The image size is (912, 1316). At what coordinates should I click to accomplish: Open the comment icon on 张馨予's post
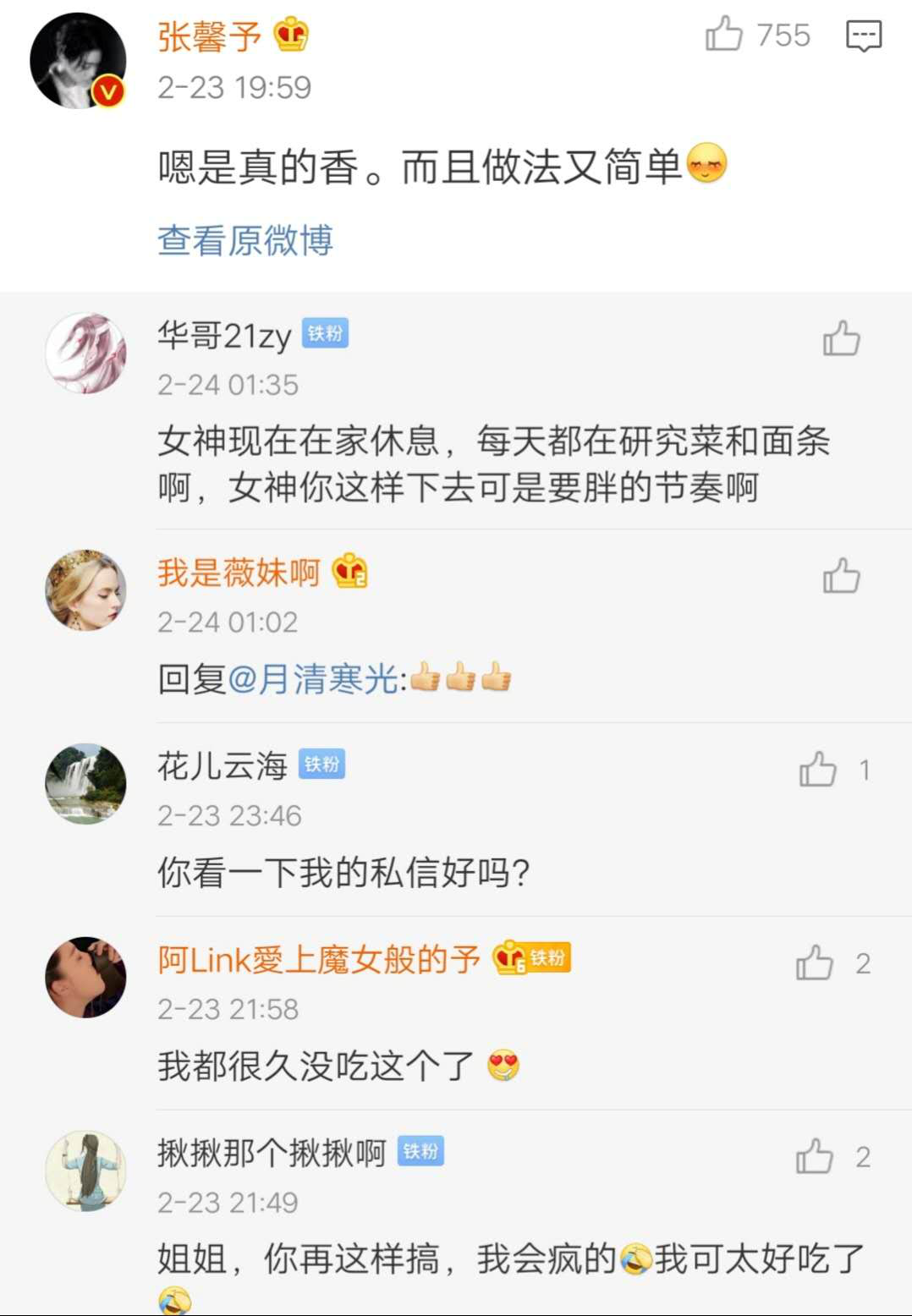[x=863, y=36]
